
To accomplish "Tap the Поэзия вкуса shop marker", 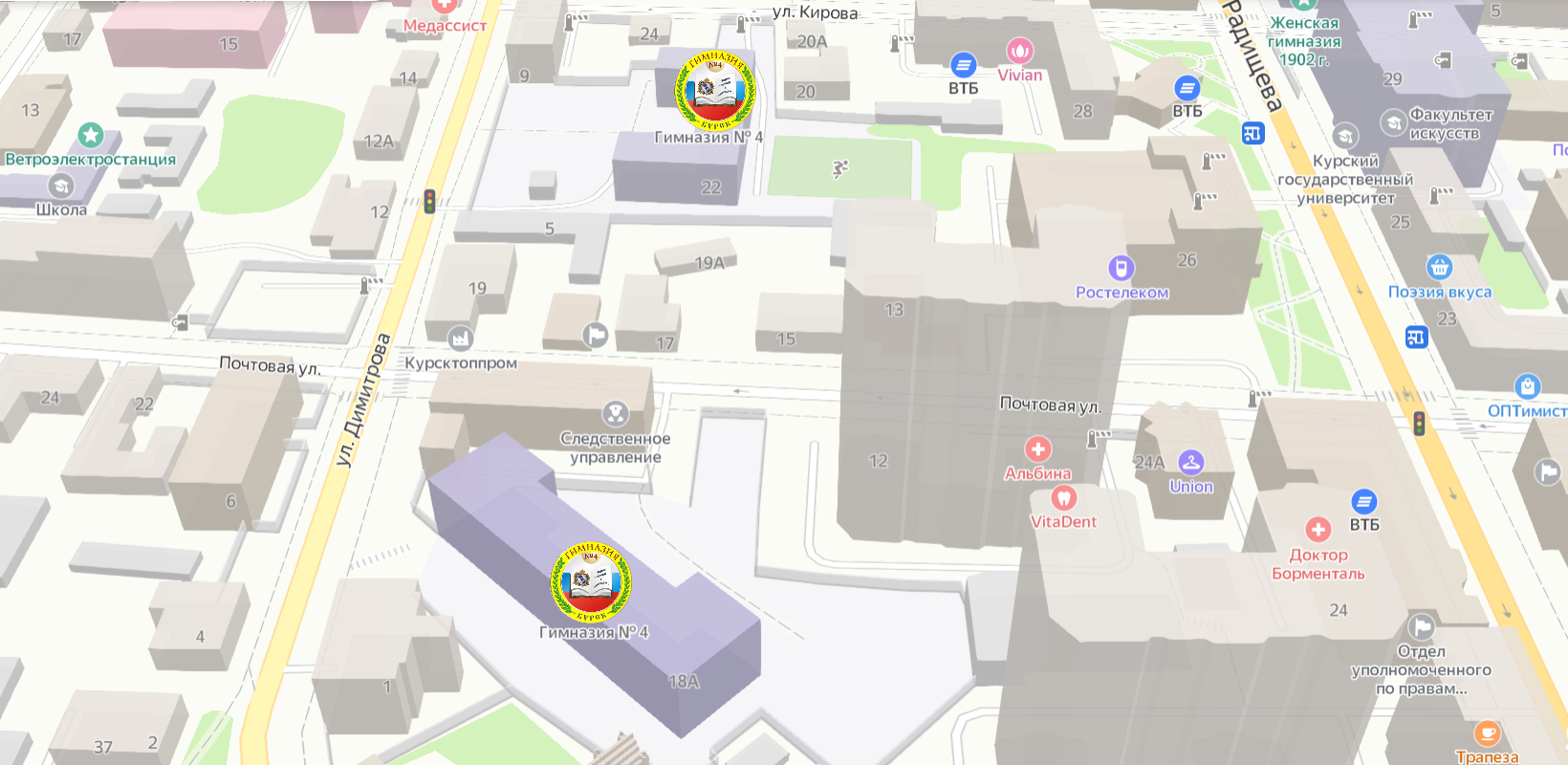I will (x=1439, y=268).
